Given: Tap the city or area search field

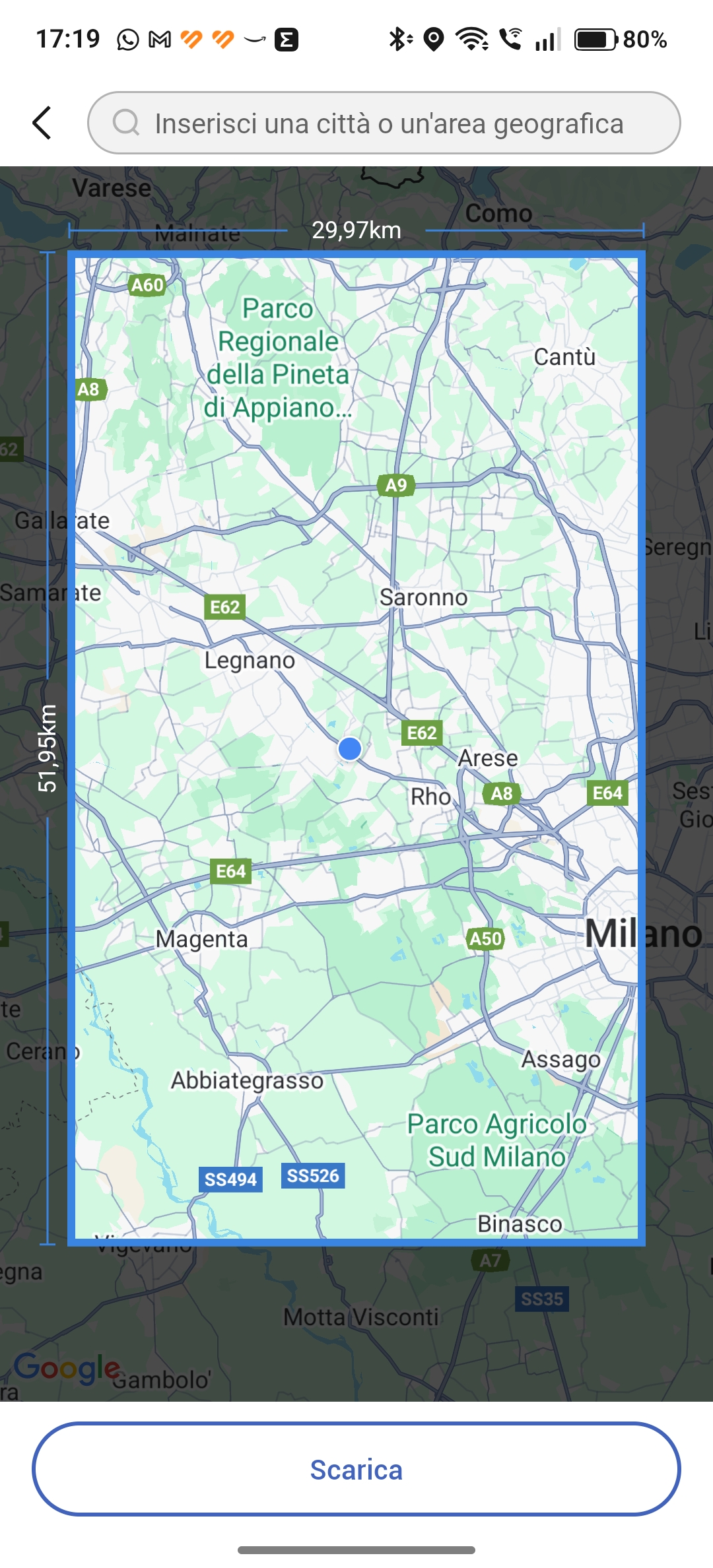Looking at the screenshot, I should pyautogui.click(x=384, y=123).
